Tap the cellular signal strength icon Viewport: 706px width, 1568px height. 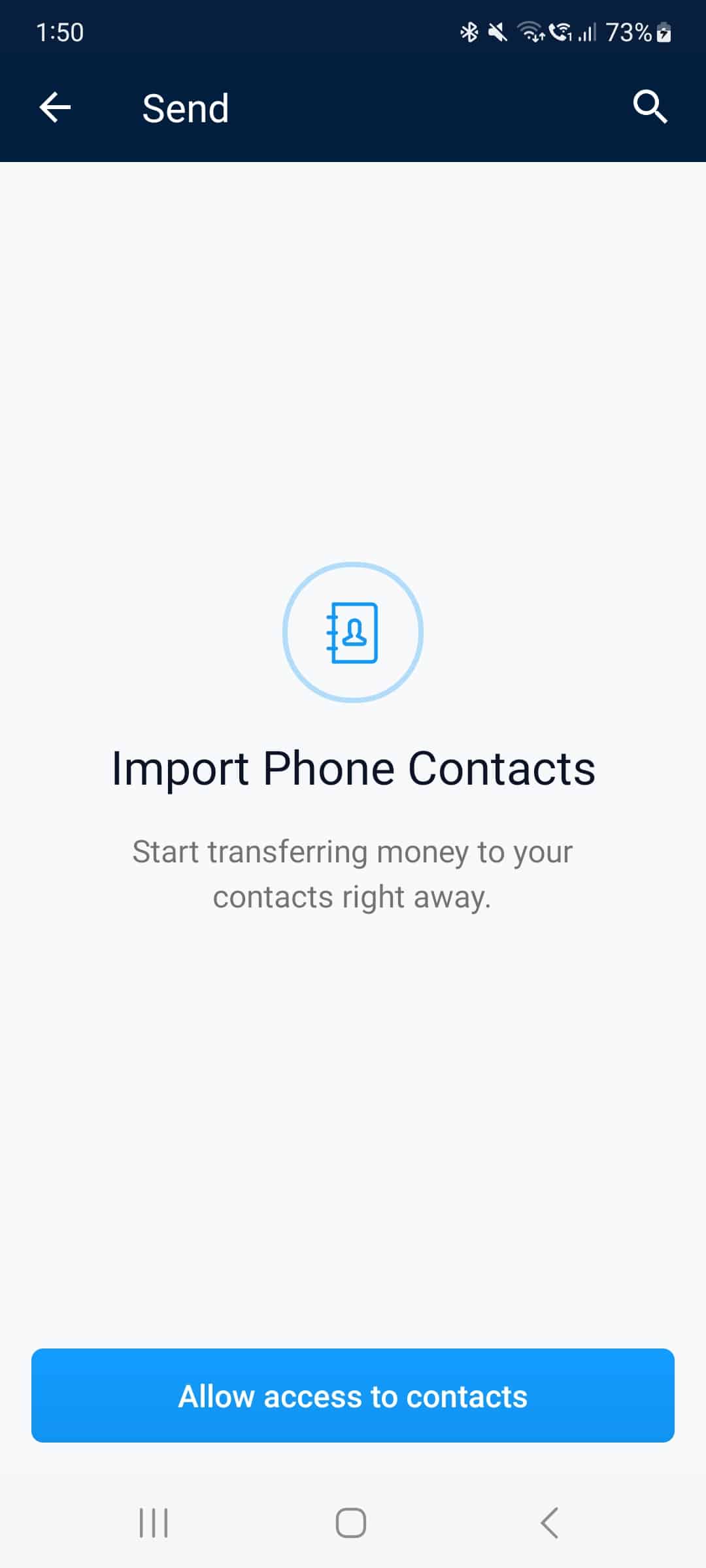click(587, 33)
